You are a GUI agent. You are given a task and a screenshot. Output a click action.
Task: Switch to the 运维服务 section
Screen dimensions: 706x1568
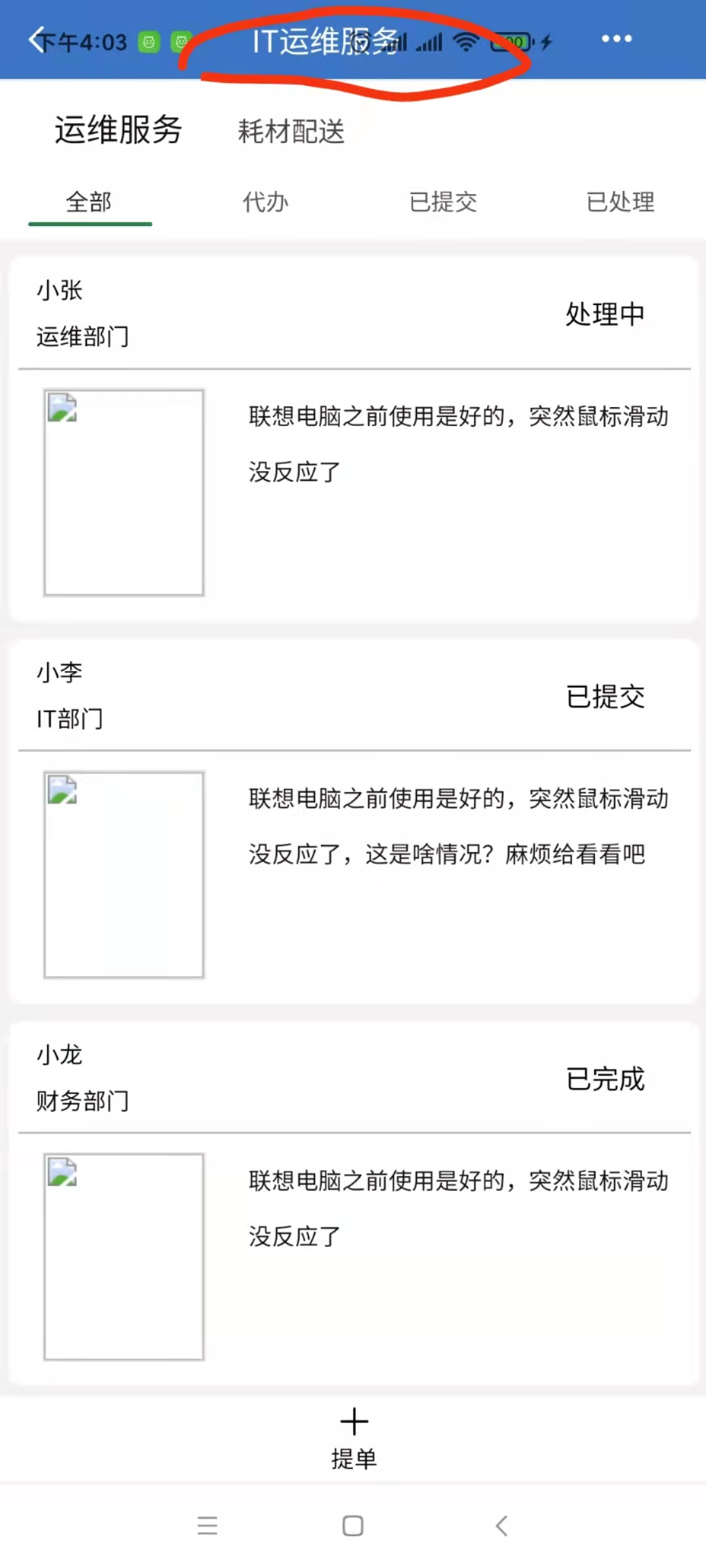pos(118,130)
